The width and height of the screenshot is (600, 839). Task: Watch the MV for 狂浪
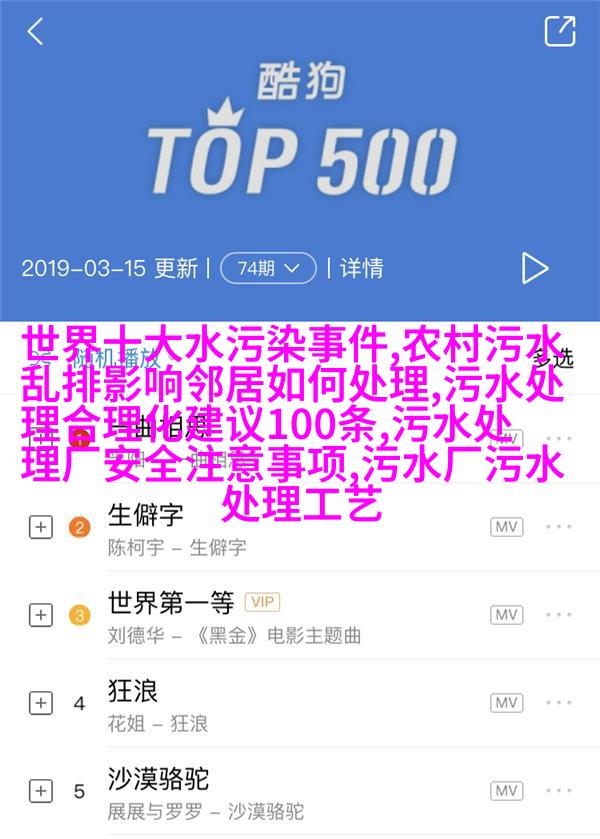pos(507,702)
